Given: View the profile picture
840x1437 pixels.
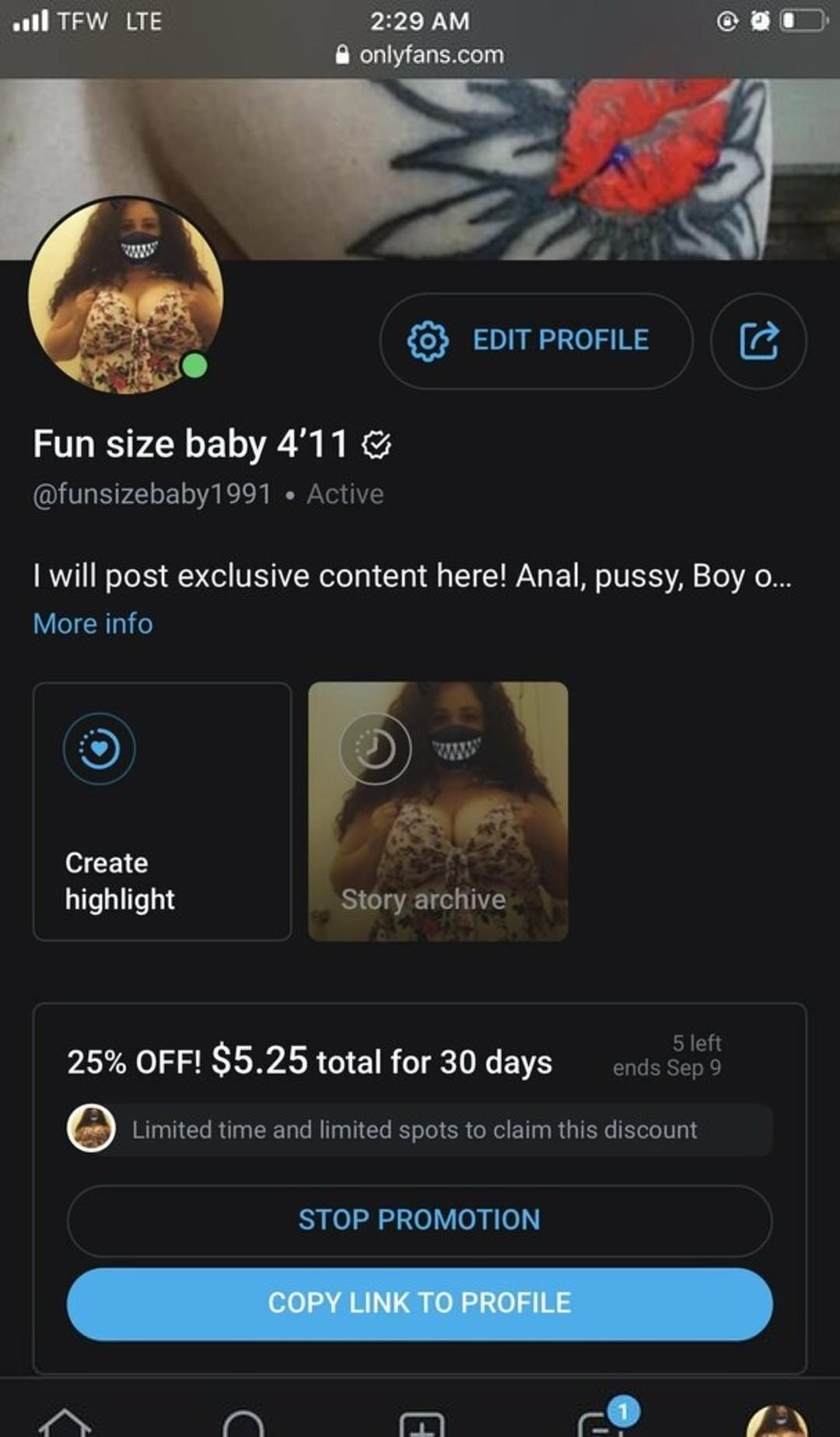Looking at the screenshot, I should coord(126,296).
